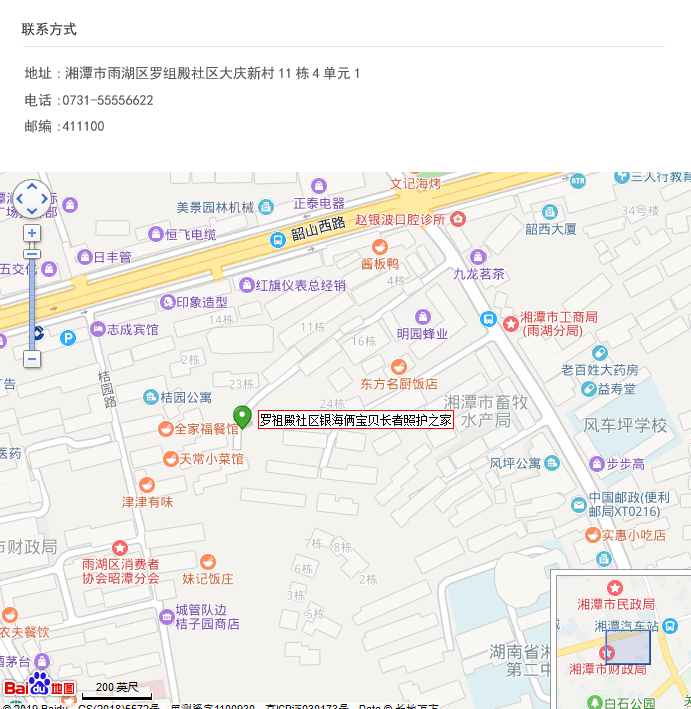Tap the overview mini-map viewport box

pos(627,647)
